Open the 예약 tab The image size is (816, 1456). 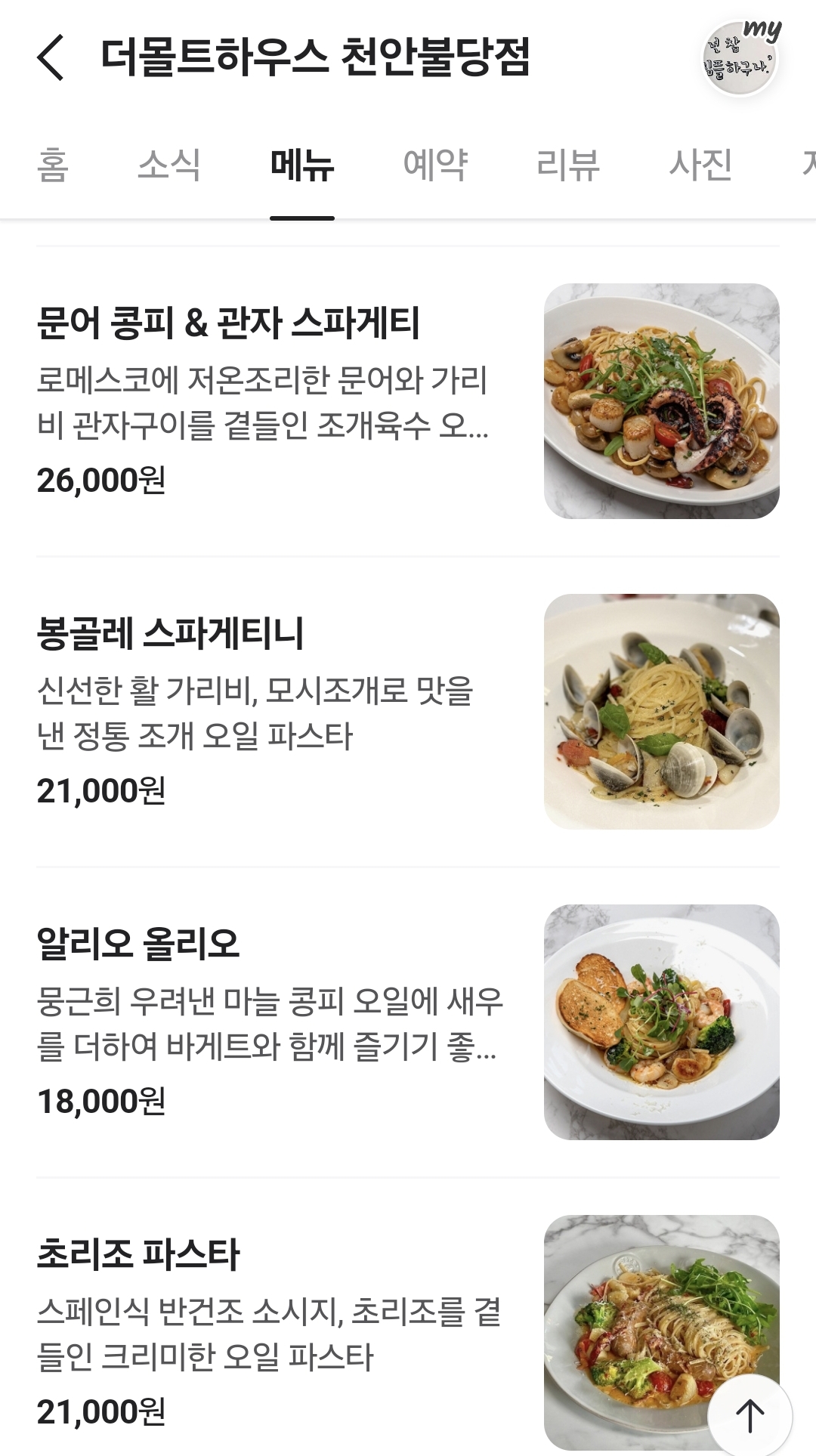coord(435,165)
